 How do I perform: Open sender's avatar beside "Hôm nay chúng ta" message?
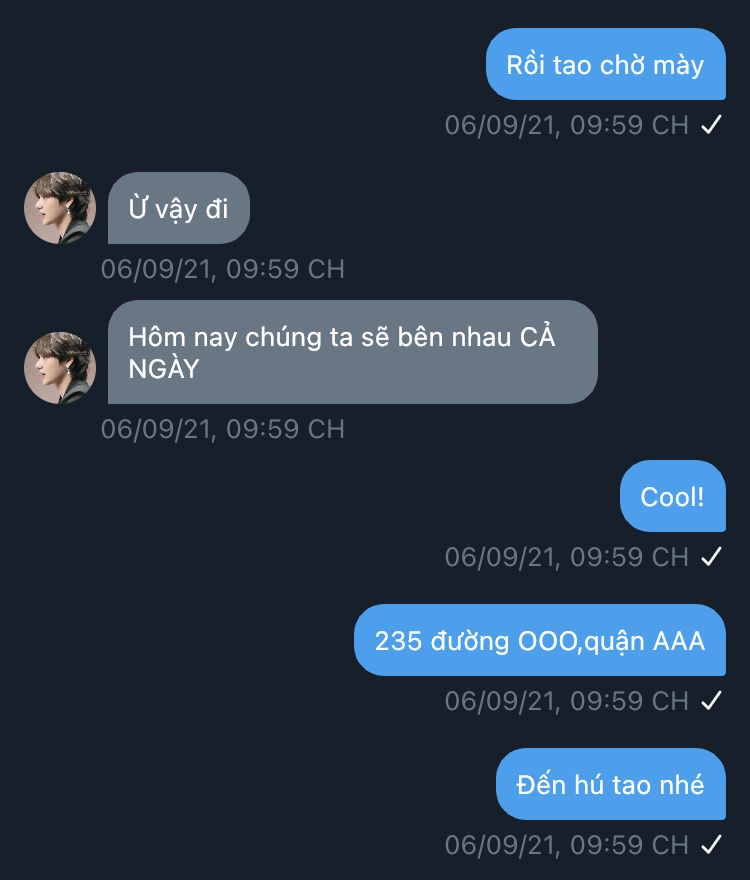click(x=60, y=368)
